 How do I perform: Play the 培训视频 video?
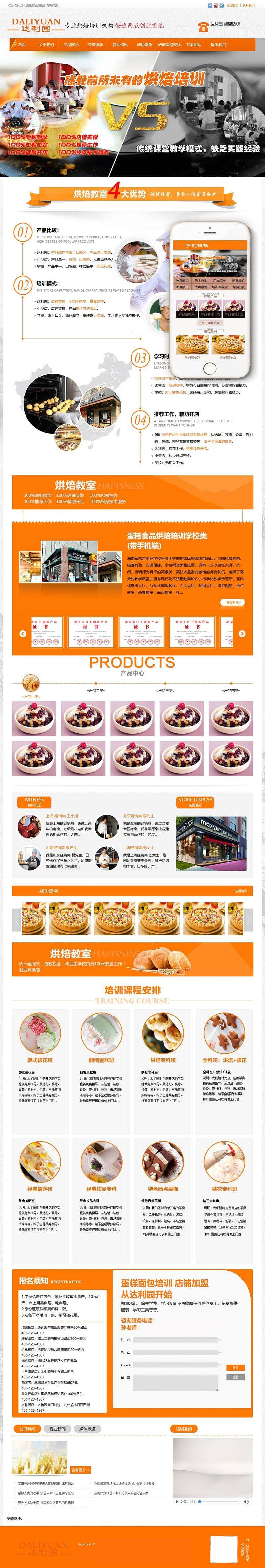point(177,1502)
